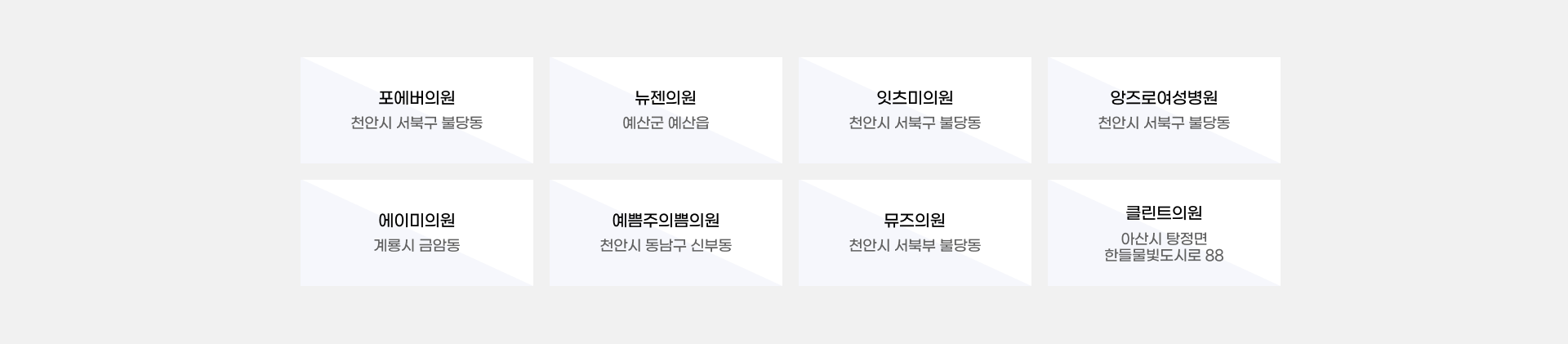View the 클린트의원 card in 아산시

pyautogui.click(x=1164, y=232)
